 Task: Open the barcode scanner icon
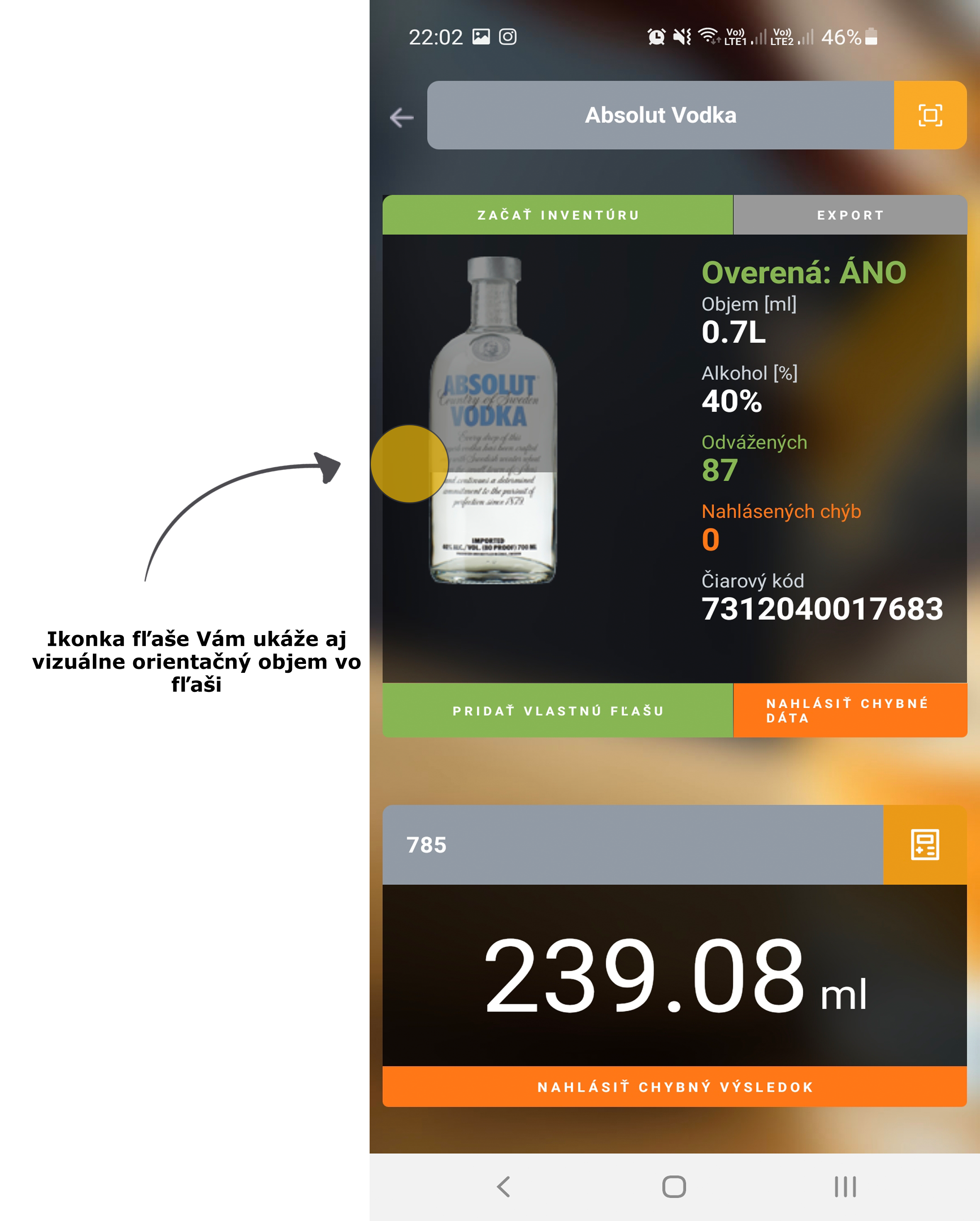(930, 116)
